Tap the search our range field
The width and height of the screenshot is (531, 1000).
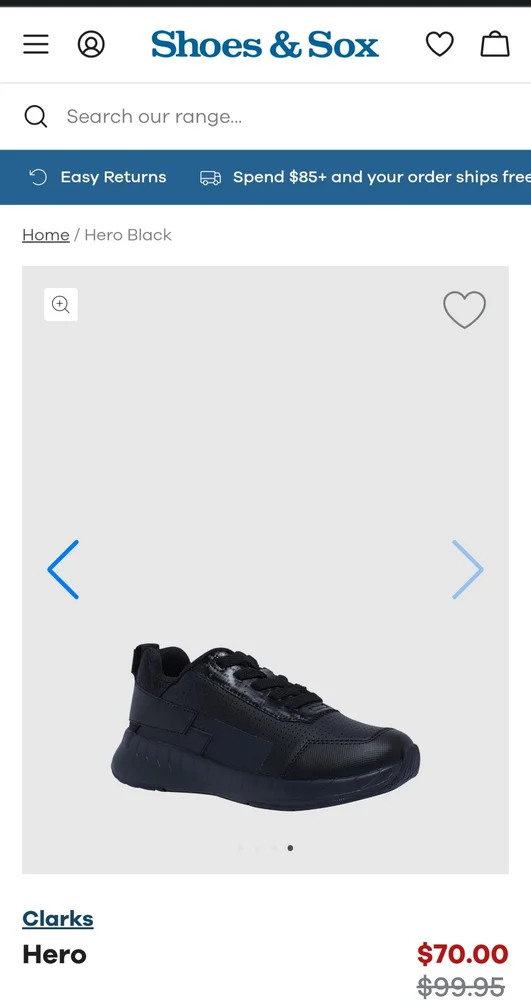265,116
